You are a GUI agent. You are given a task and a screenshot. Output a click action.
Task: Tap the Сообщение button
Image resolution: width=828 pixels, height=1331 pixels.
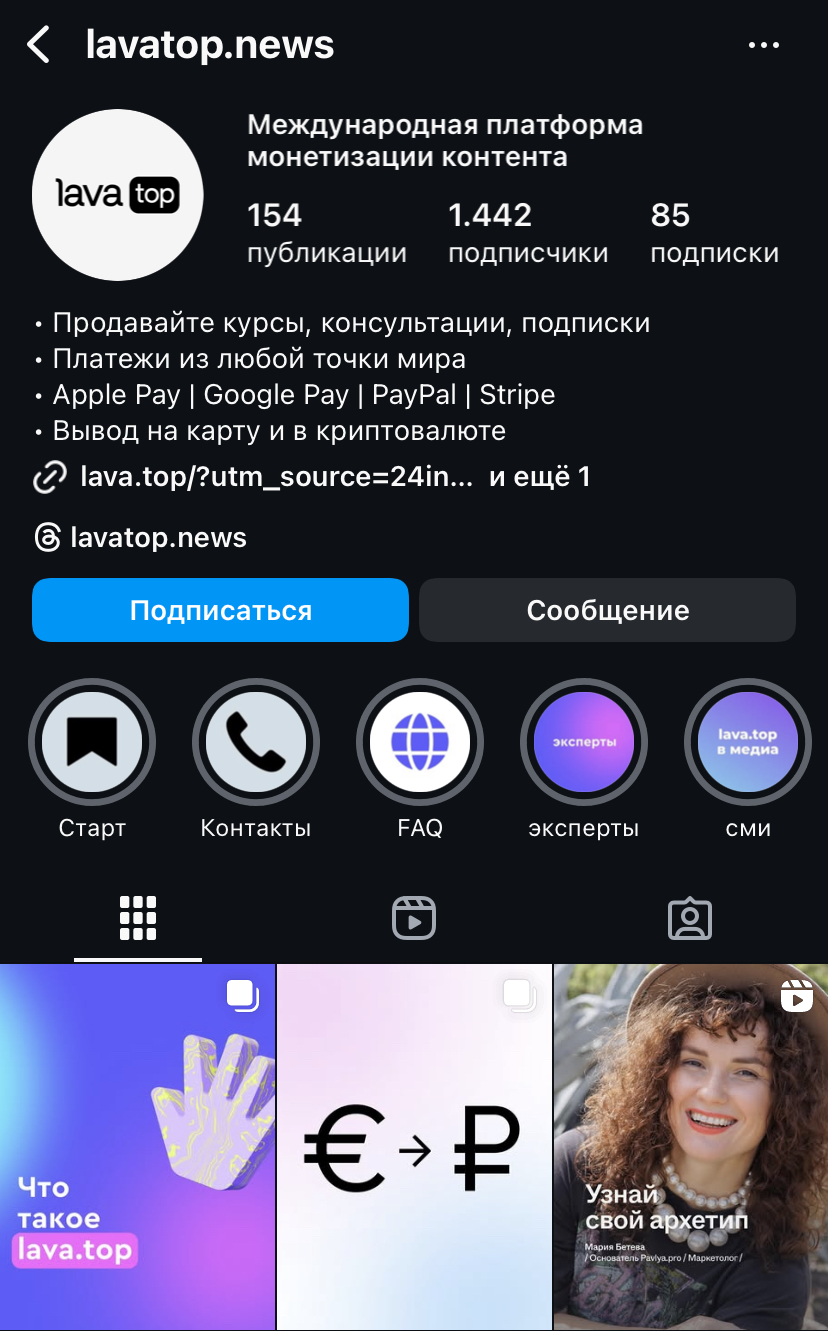(607, 610)
